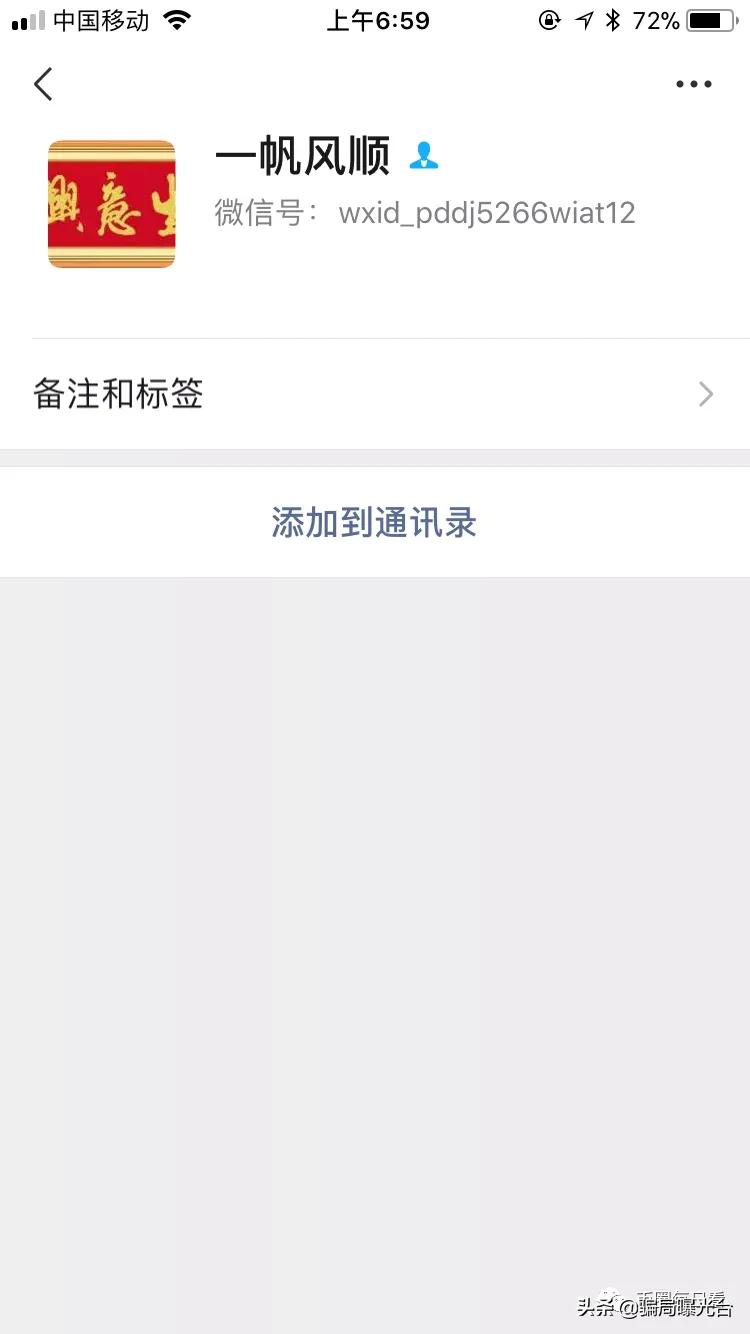This screenshot has width=750, height=1334.
Task: Tap the male gender icon beside 一帆风顺
Action: point(424,155)
